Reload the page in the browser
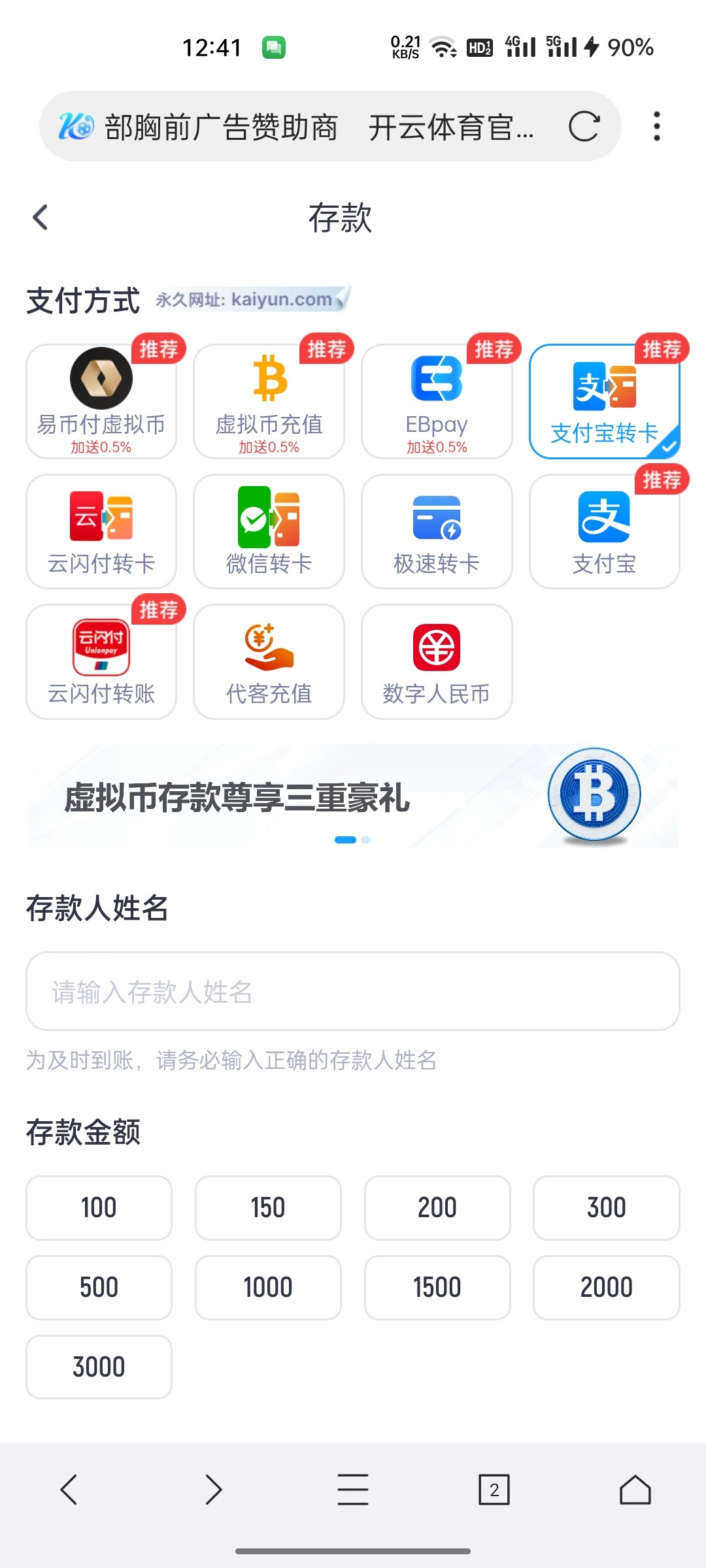Screen dimensions: 706x1568 tap(583, 127)
